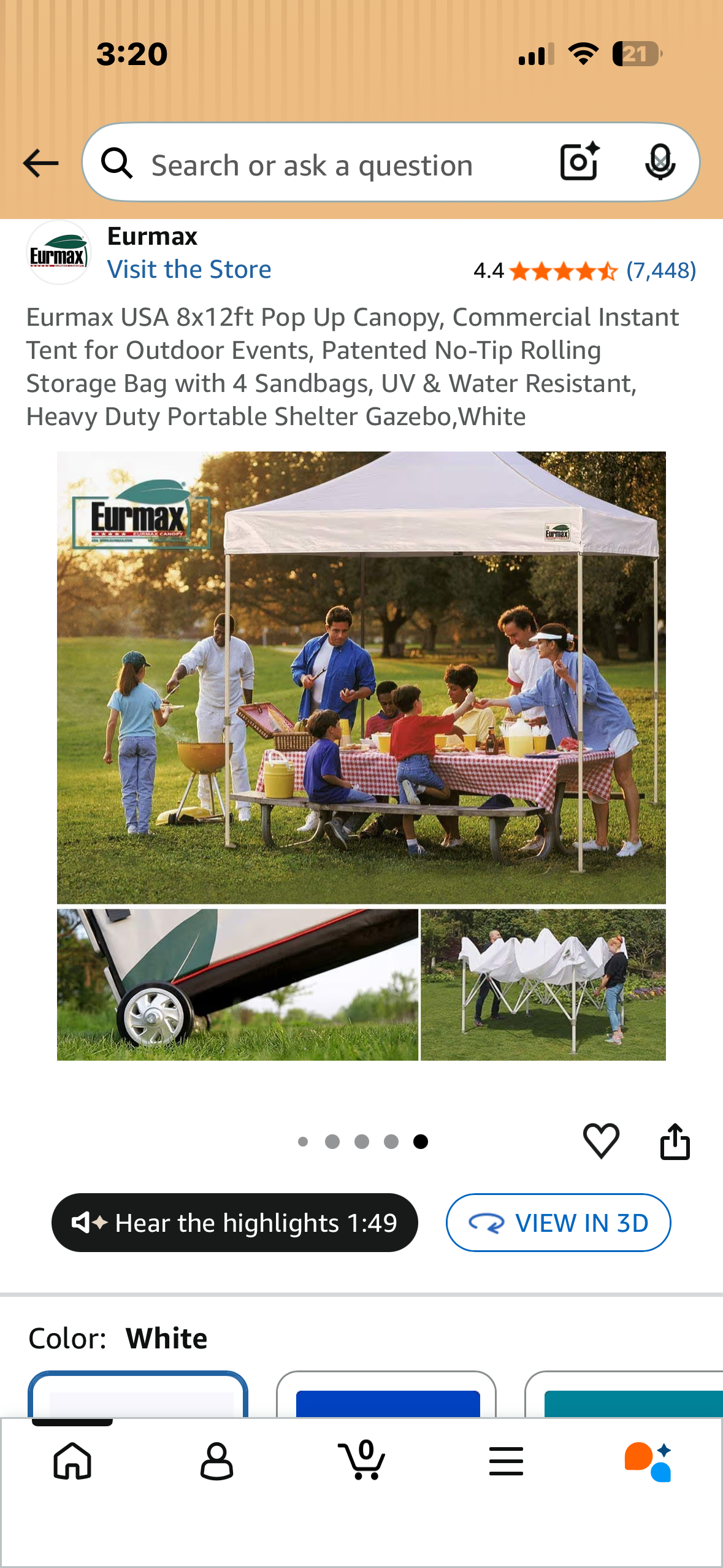This screenshot has height=1568, width=723.
Task: Visit the Eurmax store
Action: pyautogui.click(x=189, y=269)
